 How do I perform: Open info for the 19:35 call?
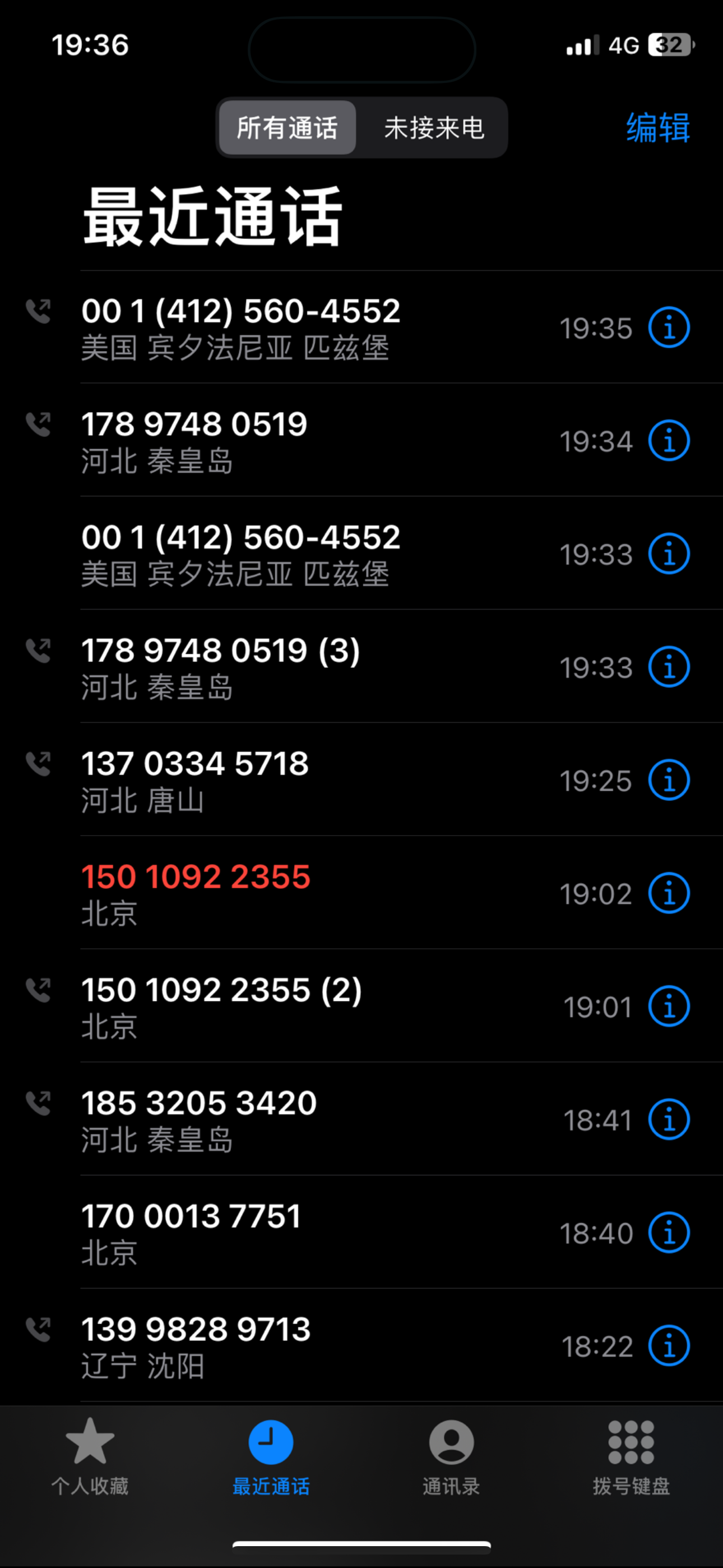(668, 328)
